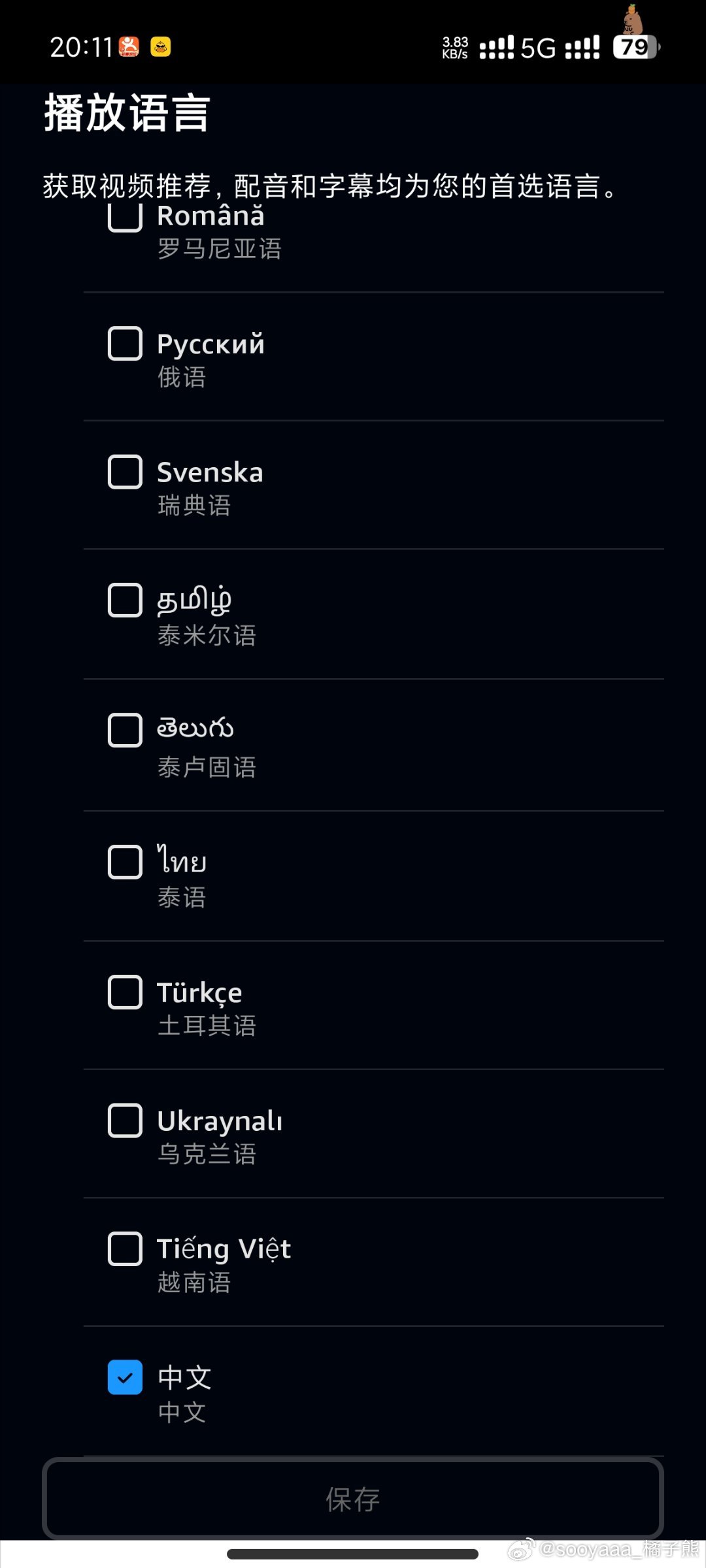Choose Tiếng Việt language checkbox
The image size is (706, 1568).
coord(125,1249)
